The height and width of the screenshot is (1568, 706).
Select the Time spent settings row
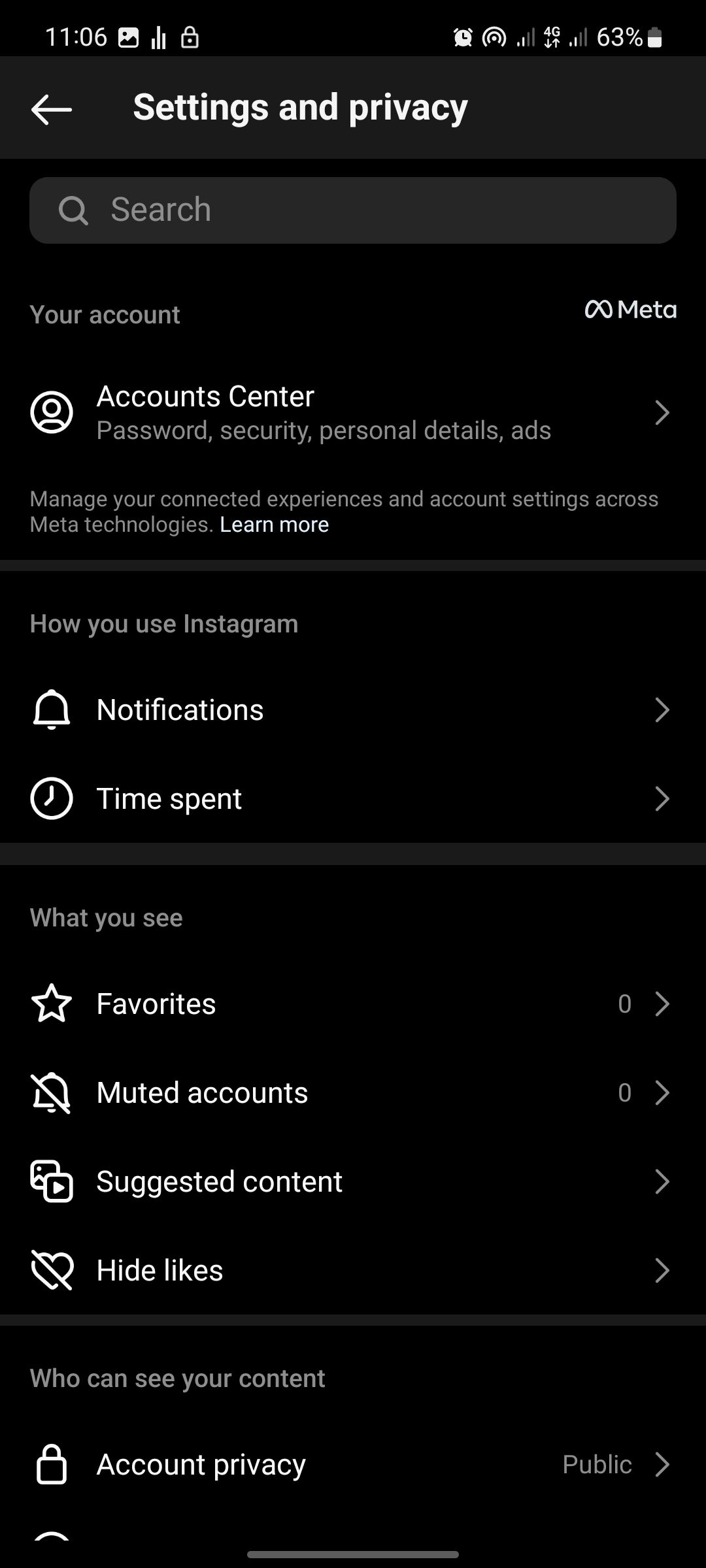coord(353,798)
